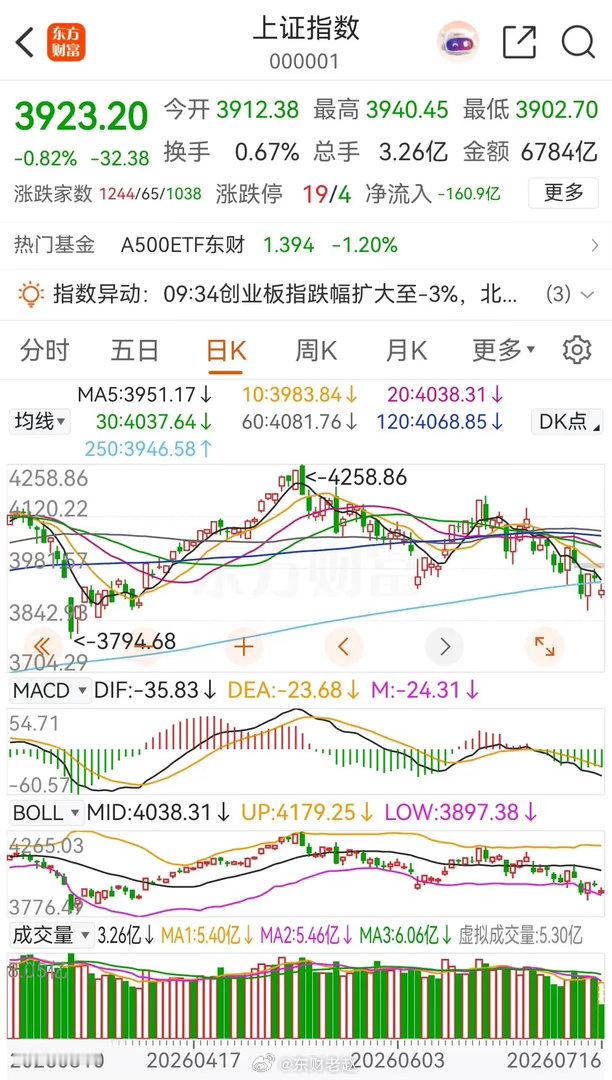Expand the chart to fullscreen
Screen dimensions: 612x1080
click(545, 647)
